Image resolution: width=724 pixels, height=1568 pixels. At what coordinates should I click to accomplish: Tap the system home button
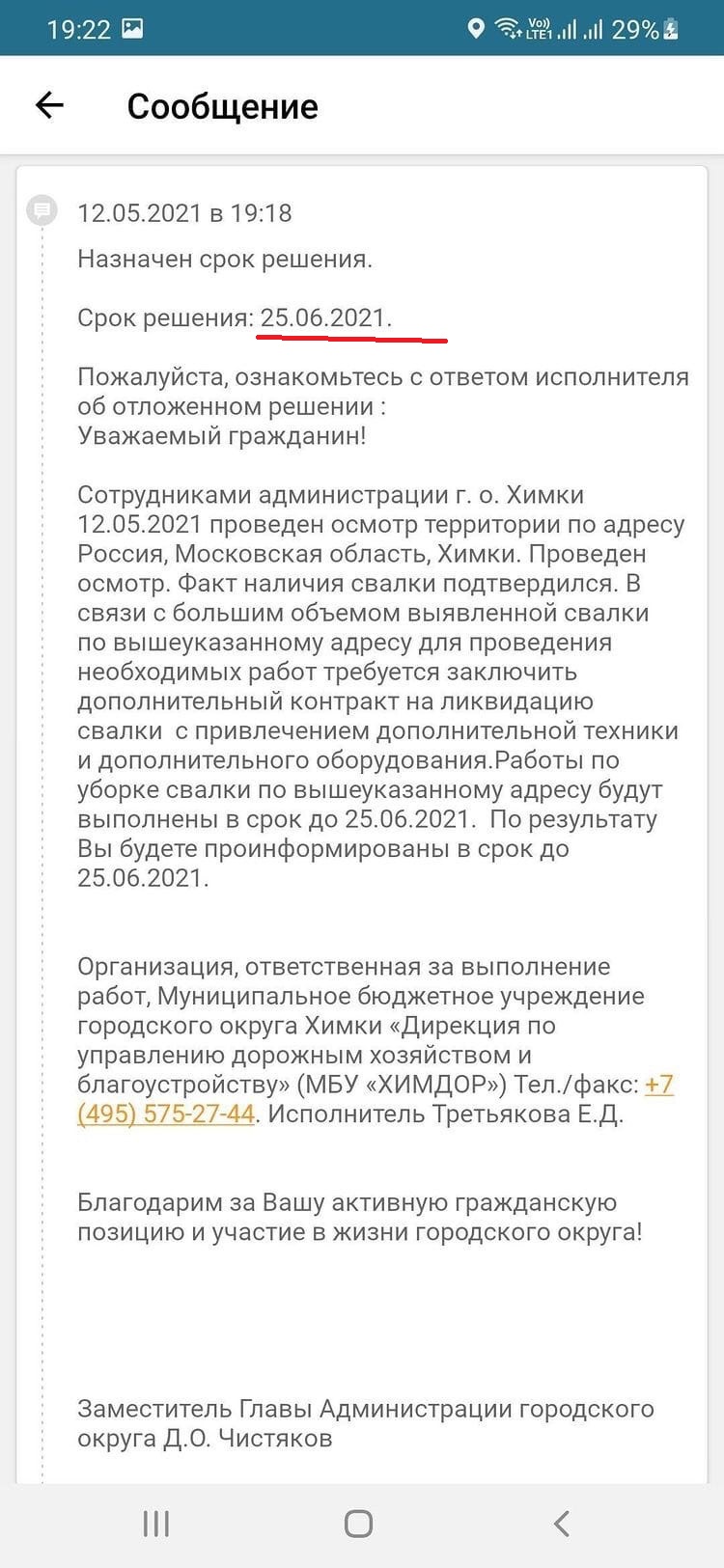pyautogui.click(x=358, y=1524)
